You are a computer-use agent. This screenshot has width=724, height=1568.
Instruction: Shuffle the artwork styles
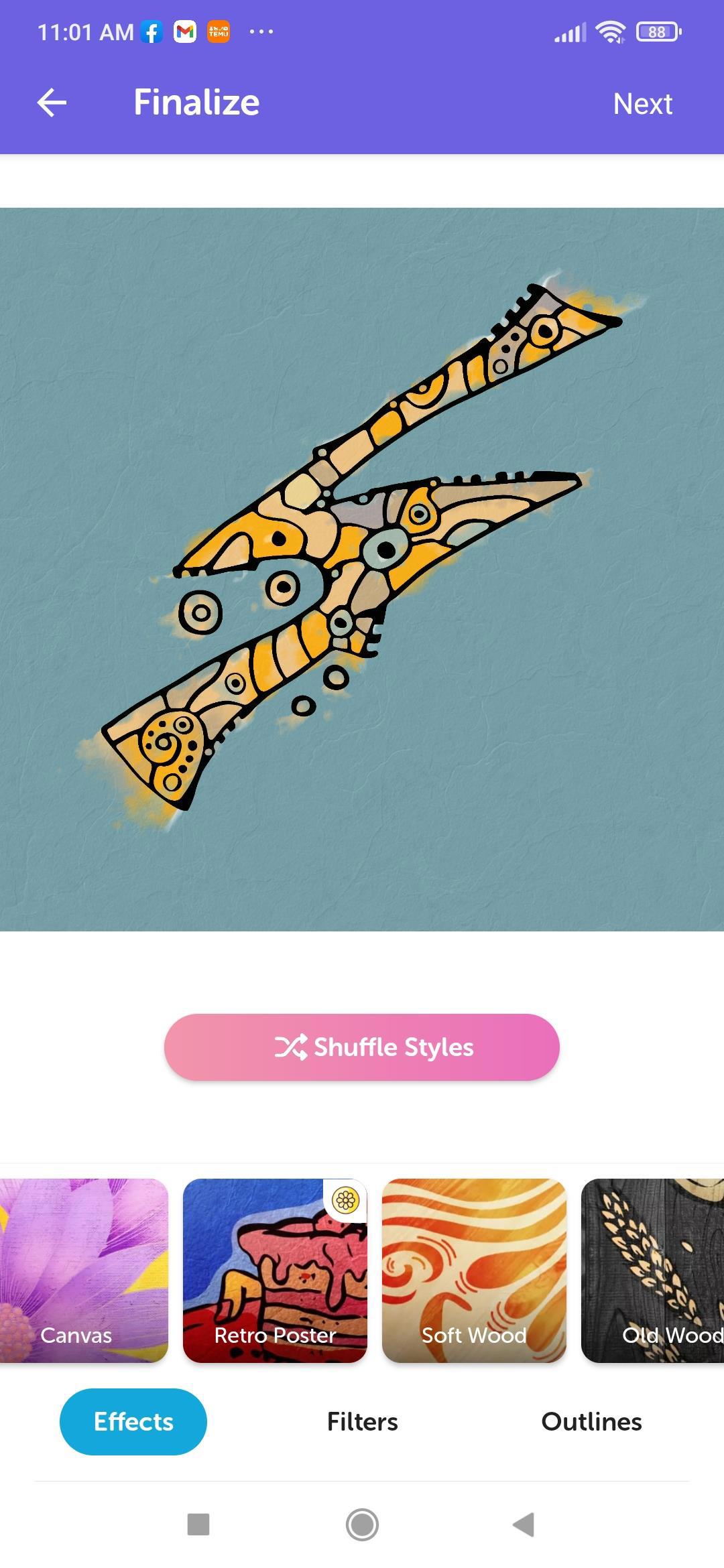[x=362, y=1047]
